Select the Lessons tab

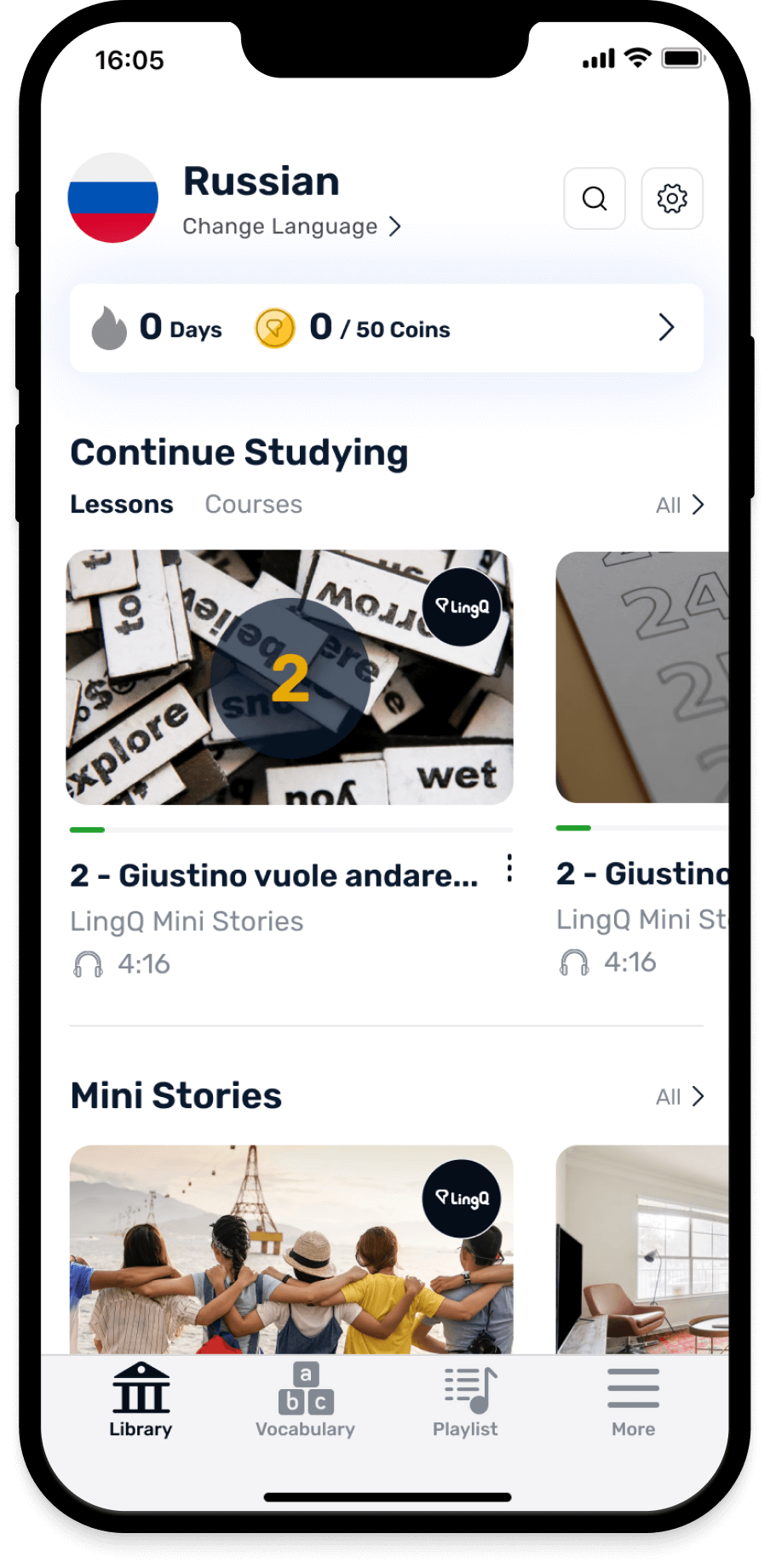[122, 504]
